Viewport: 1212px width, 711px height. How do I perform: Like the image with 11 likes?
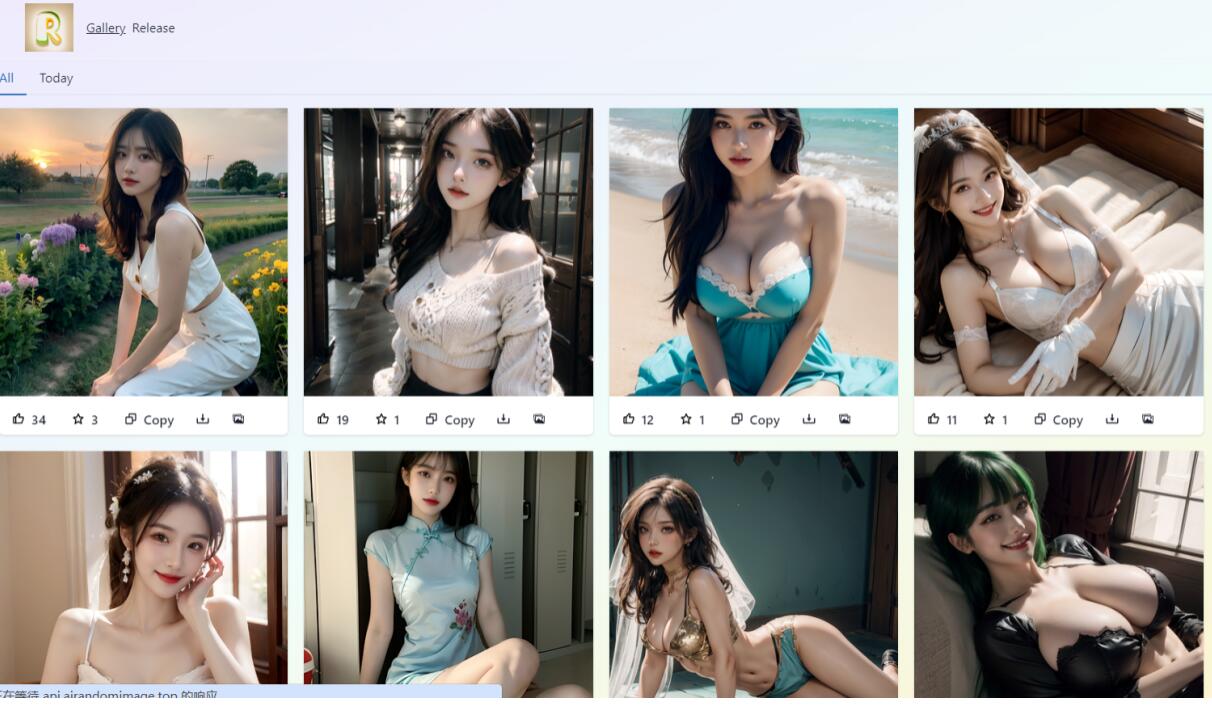[x=933, y=419]
